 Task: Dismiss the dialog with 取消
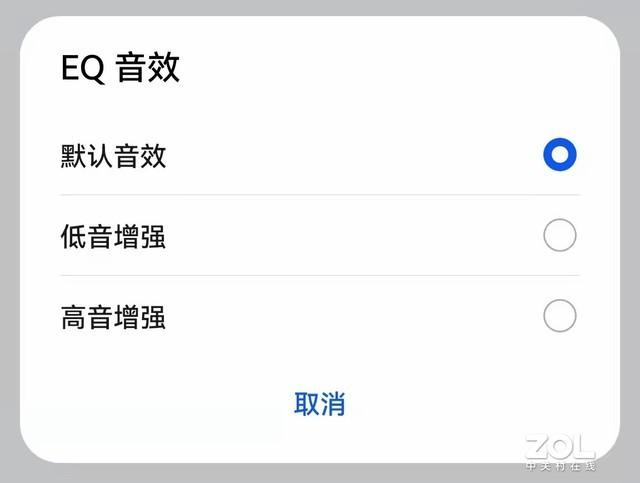(319, 404)
